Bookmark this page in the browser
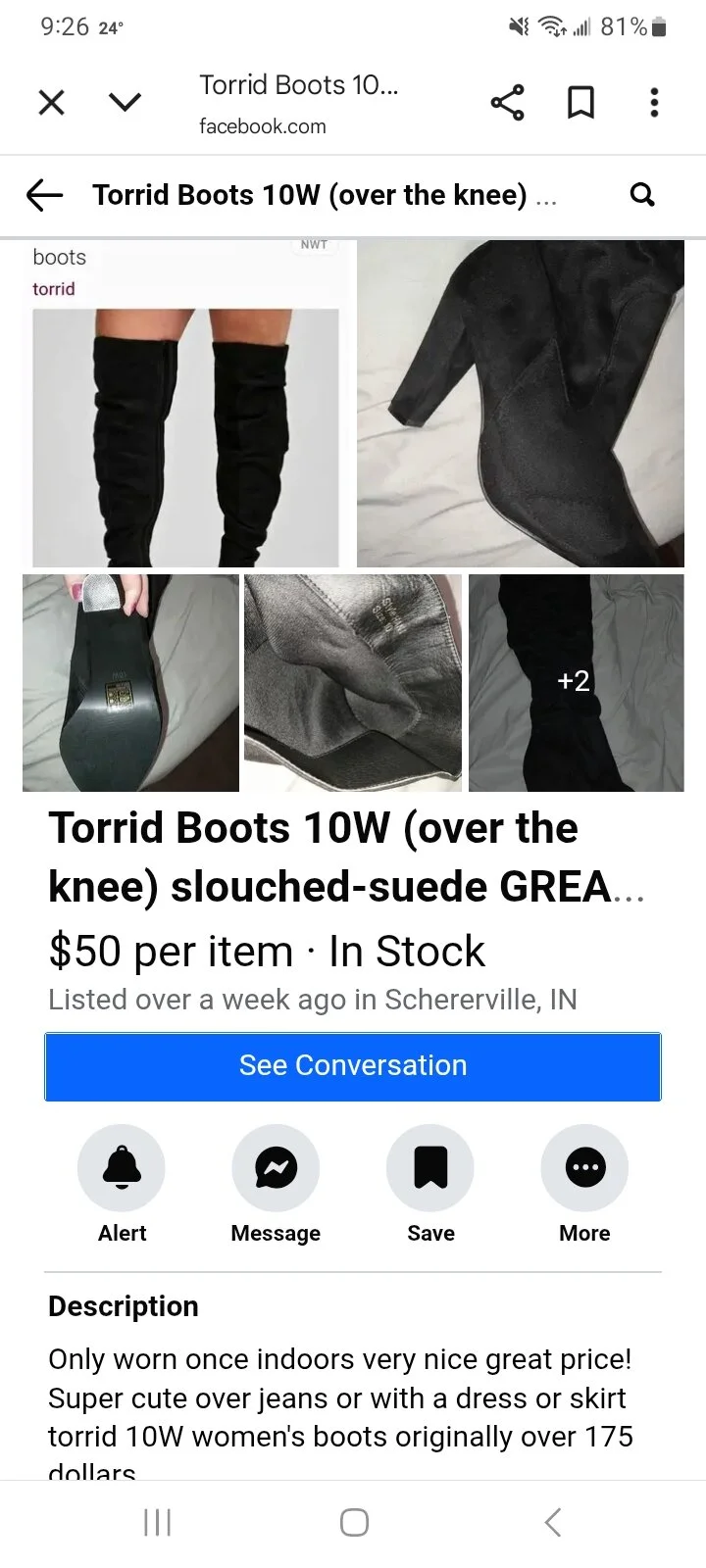The height and width of the screenshot is (1568, 706). click(580, 102)
